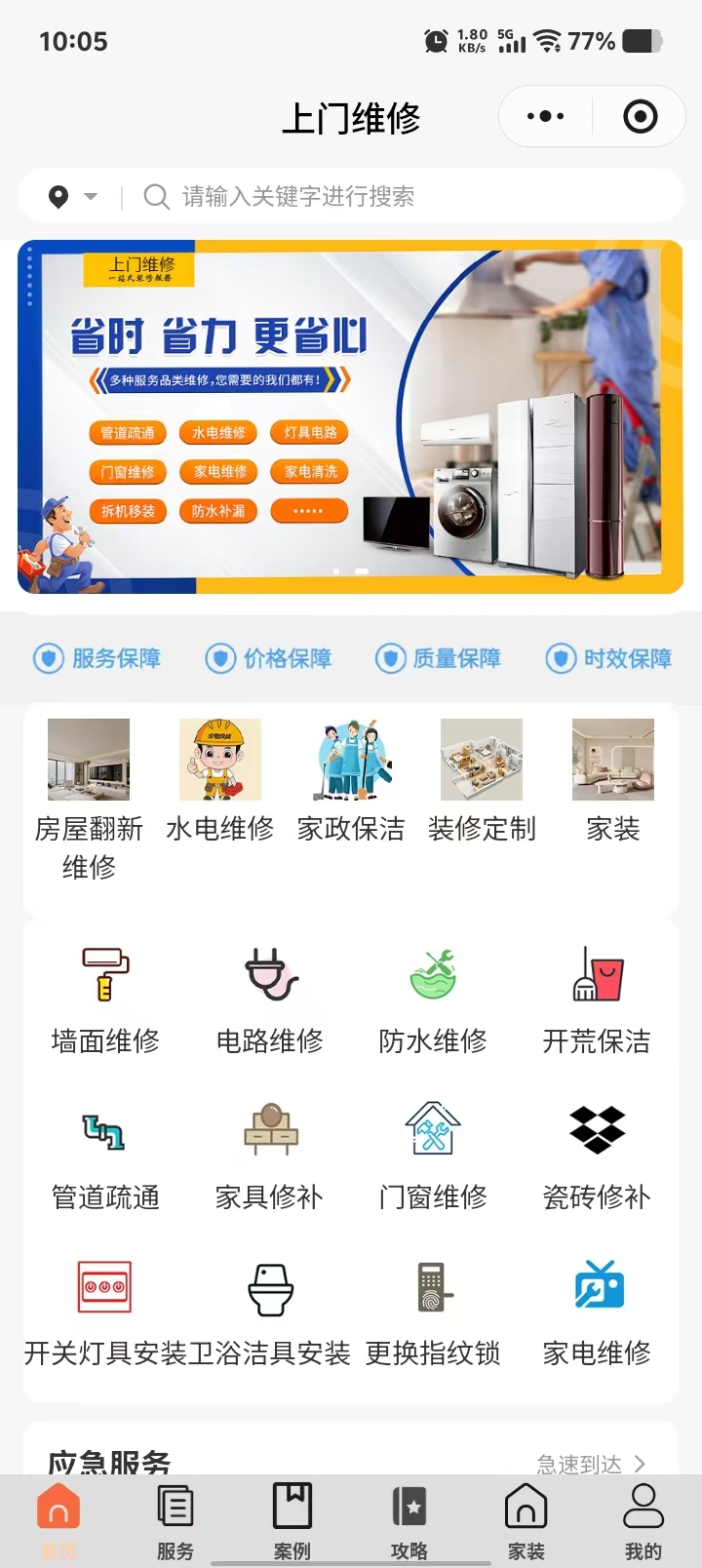Tap the keyword search field

[390, 197]
